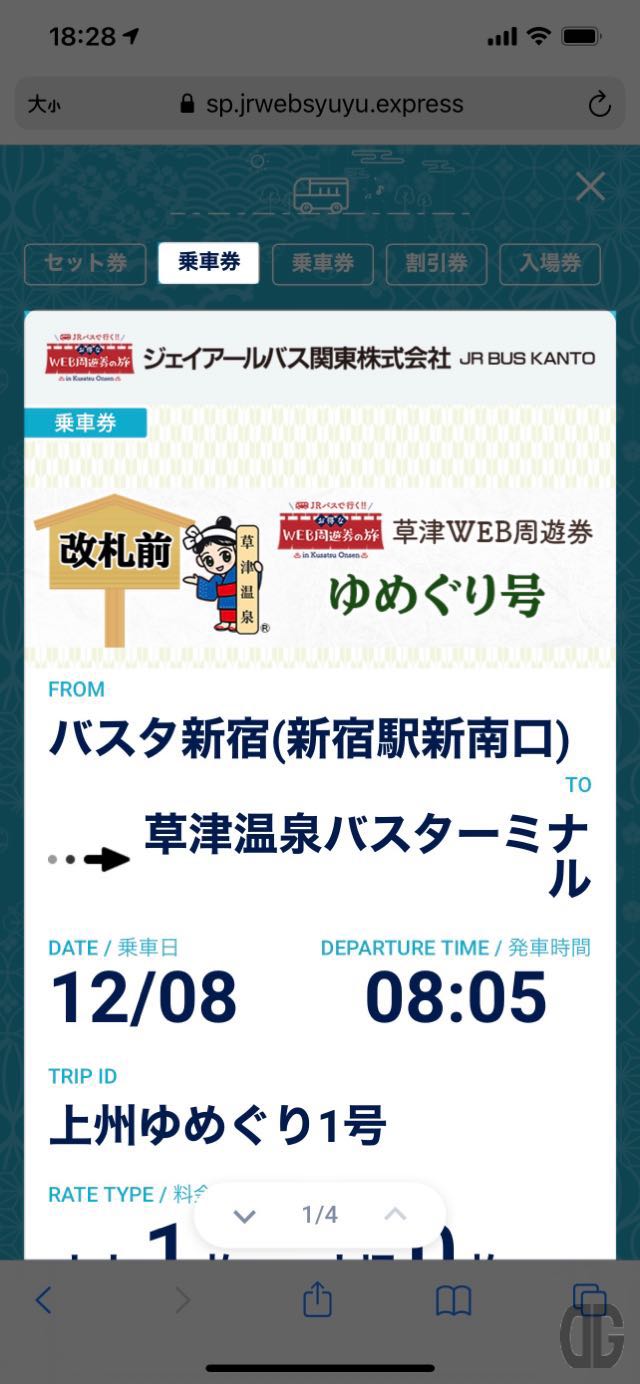Select the 入場券 tab
The height and width of the screenshot is (1384, 640).
549,264
